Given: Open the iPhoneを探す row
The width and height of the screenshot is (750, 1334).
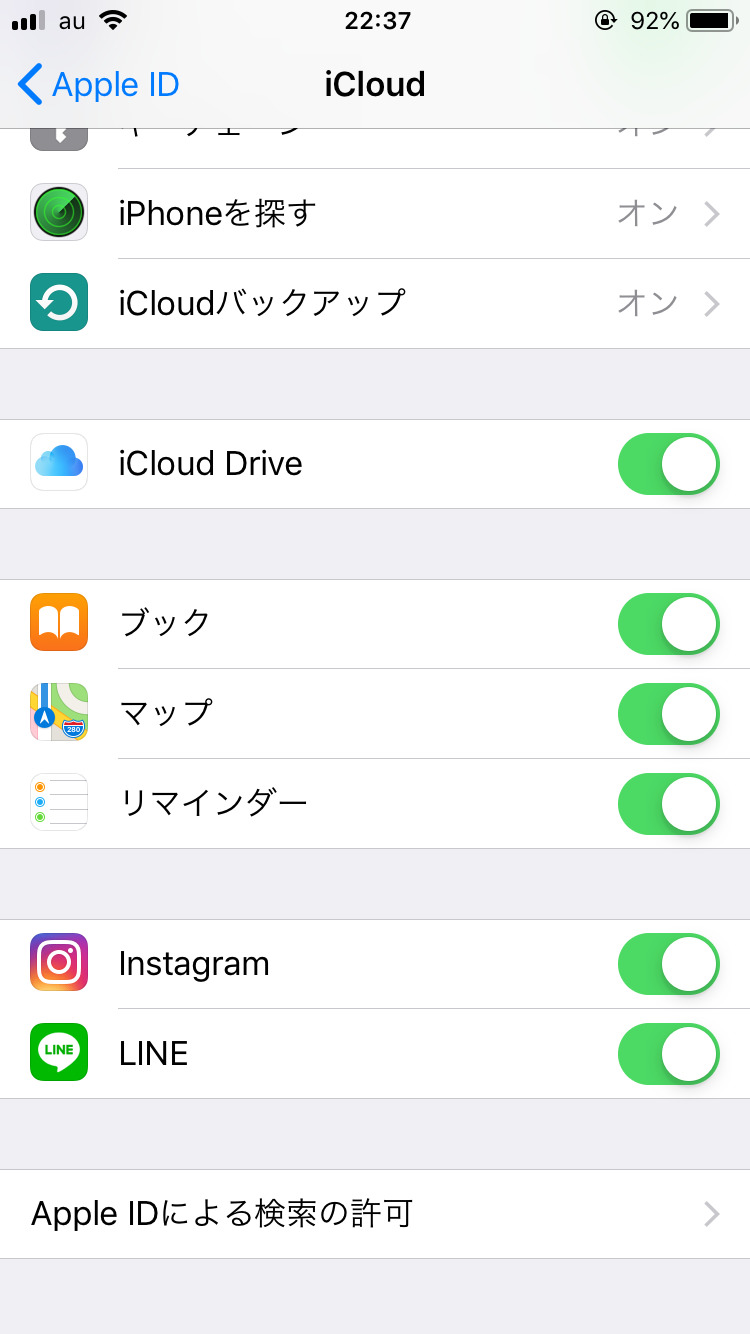Looking at the screenshot, I should [375, 213].
